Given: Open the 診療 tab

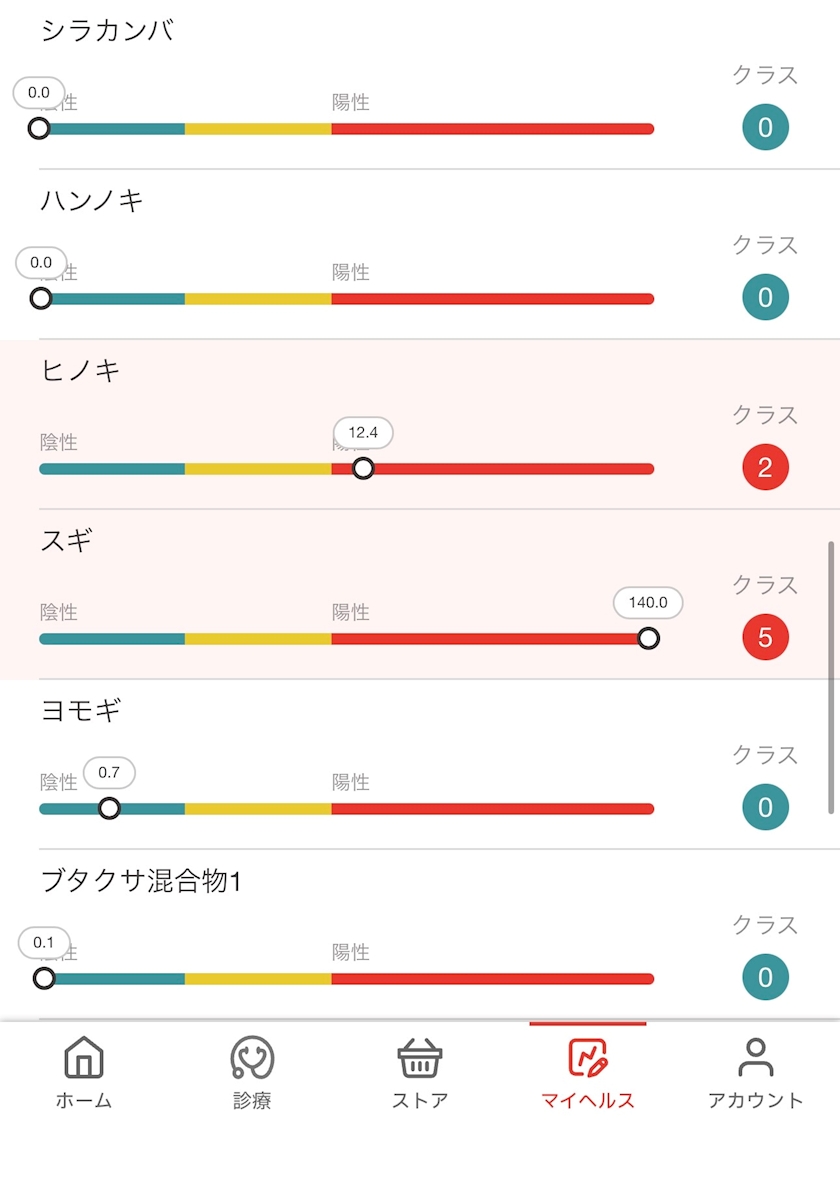Looking at the screenshot, I should click(x=252, y=1072).
